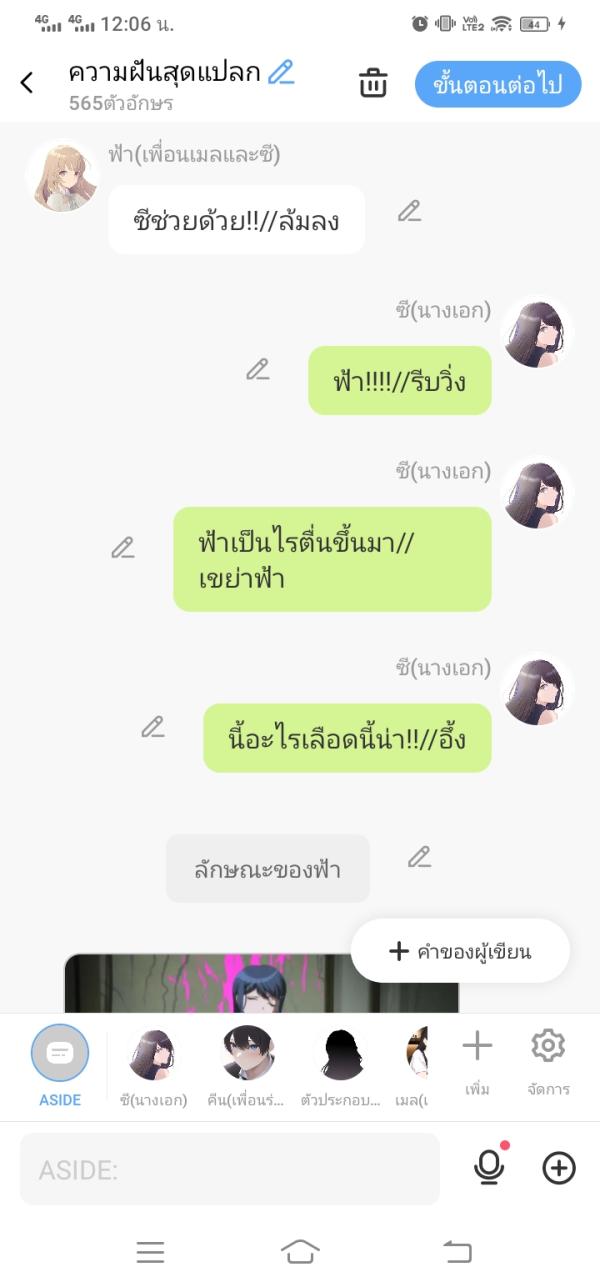Tap the ขั้นตอนต่อไป button
The height and width of the screenshot is (1287, 600).
pyautogui.click(x=497, y=84)
